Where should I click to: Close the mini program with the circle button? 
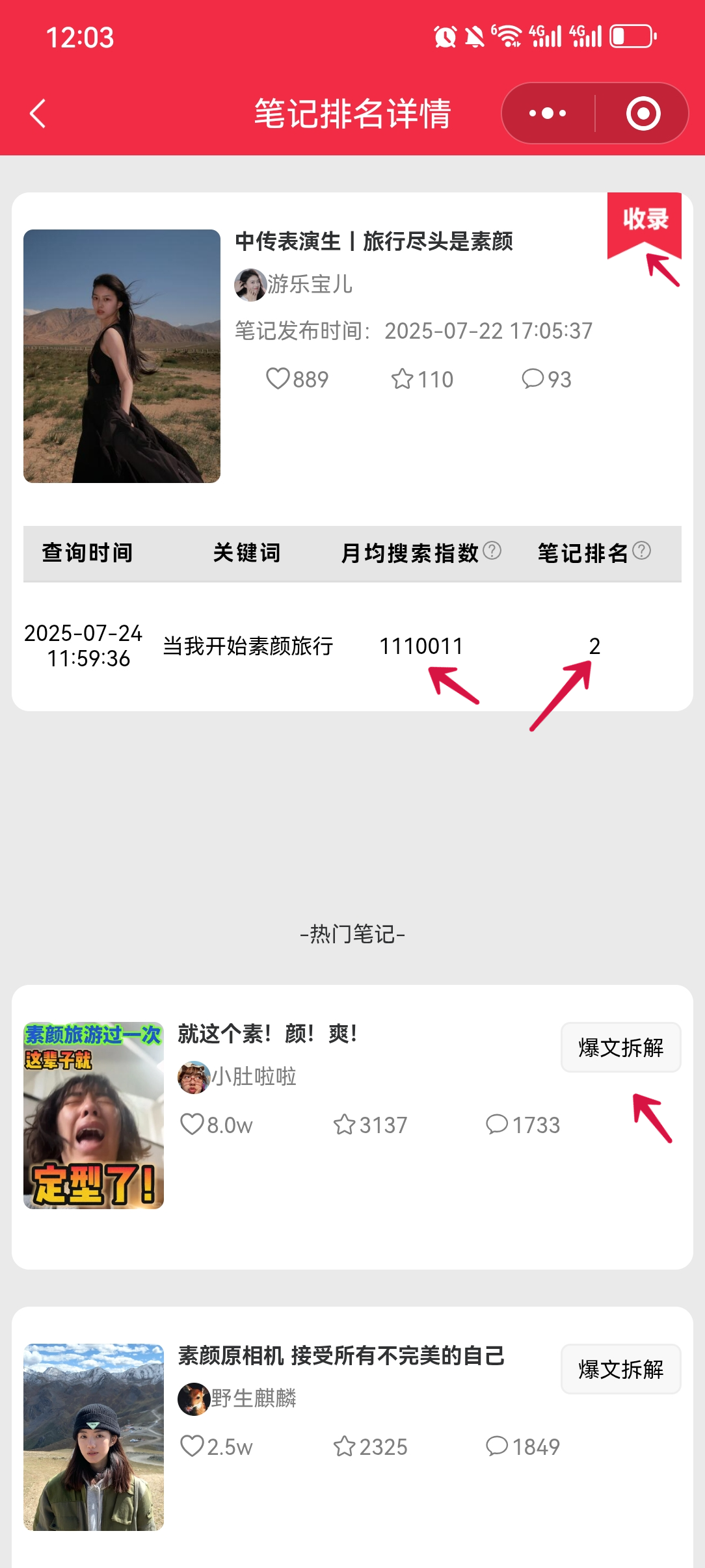click(643, 114)
